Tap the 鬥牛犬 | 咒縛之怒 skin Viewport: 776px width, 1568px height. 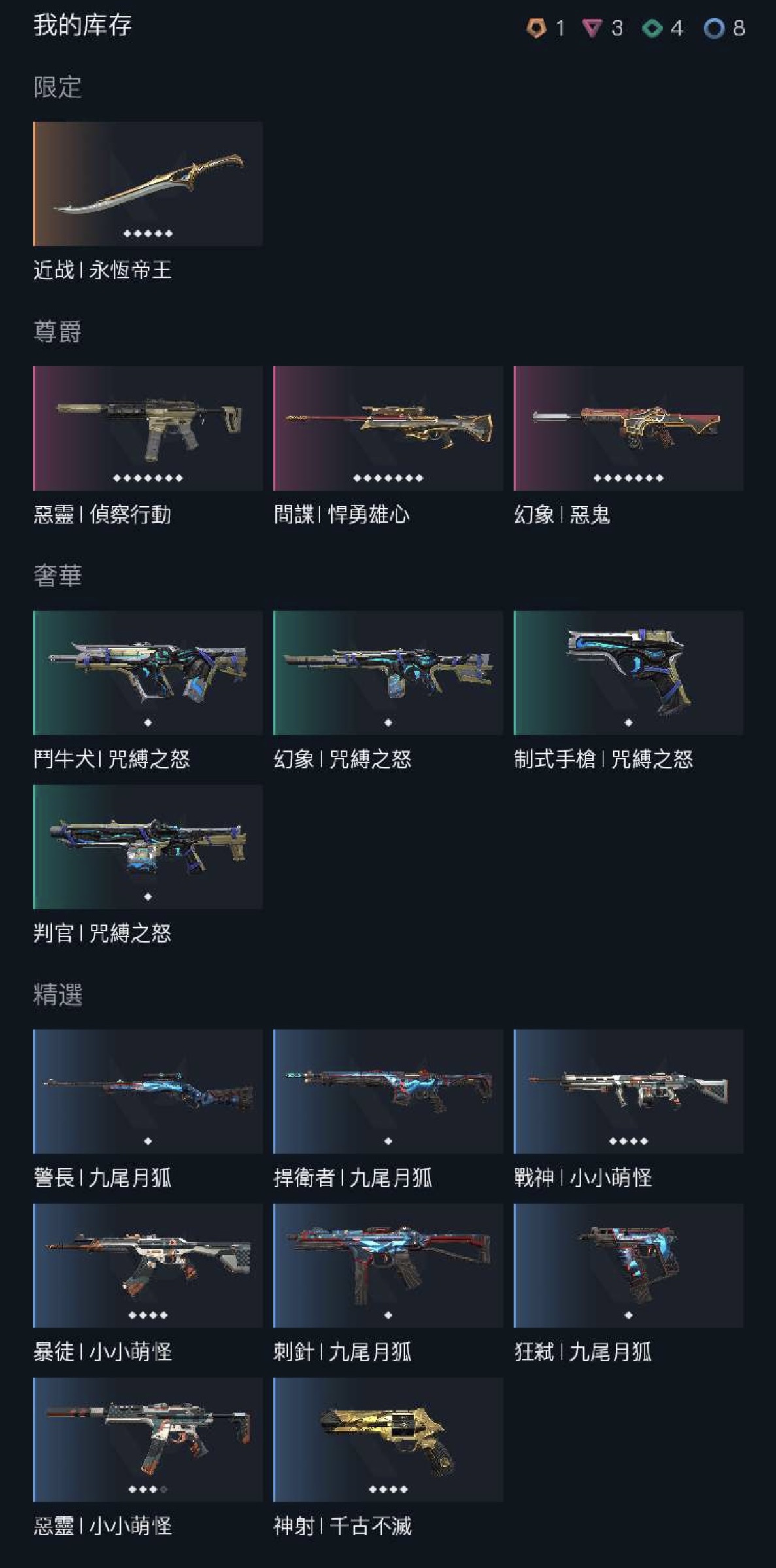[x=148, y=672]
